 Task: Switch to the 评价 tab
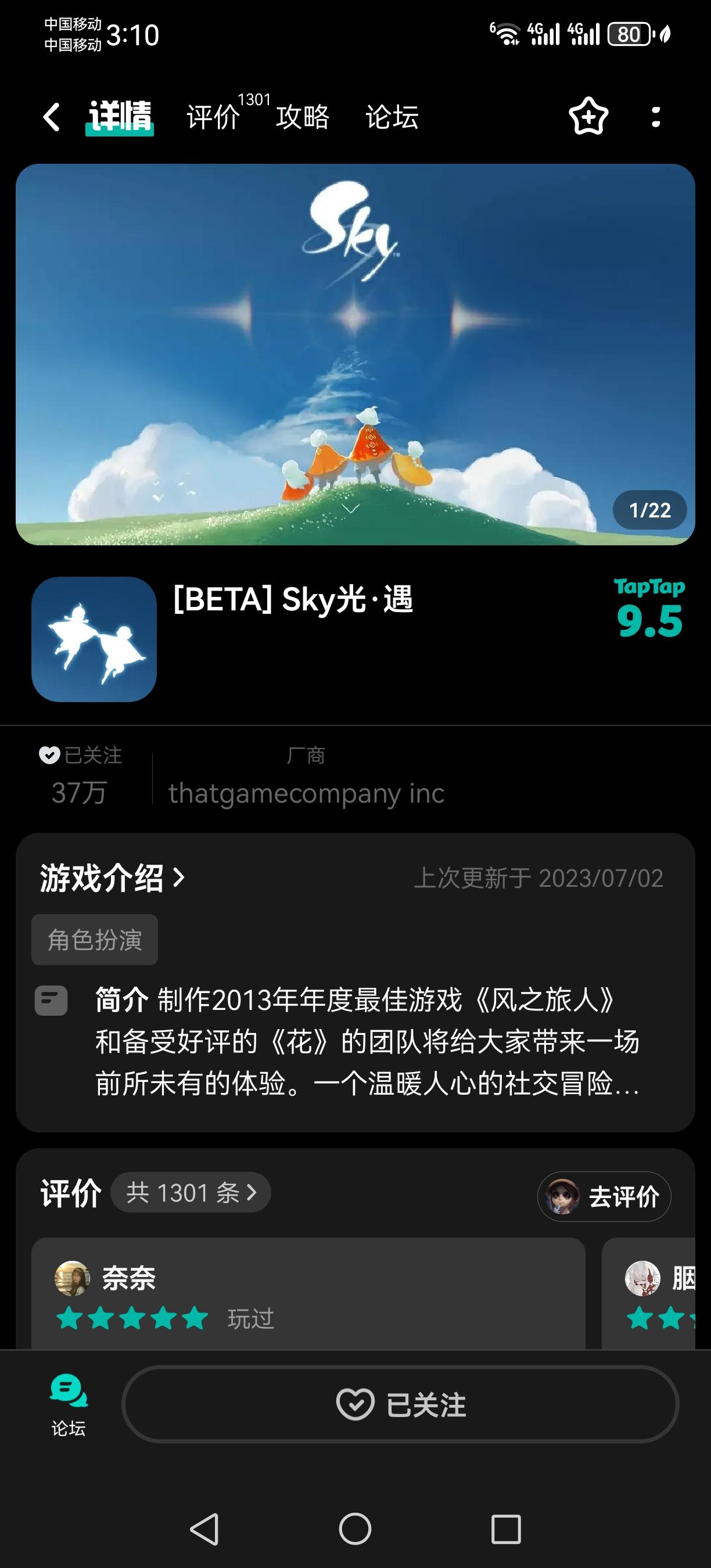[x=213, y=116]
